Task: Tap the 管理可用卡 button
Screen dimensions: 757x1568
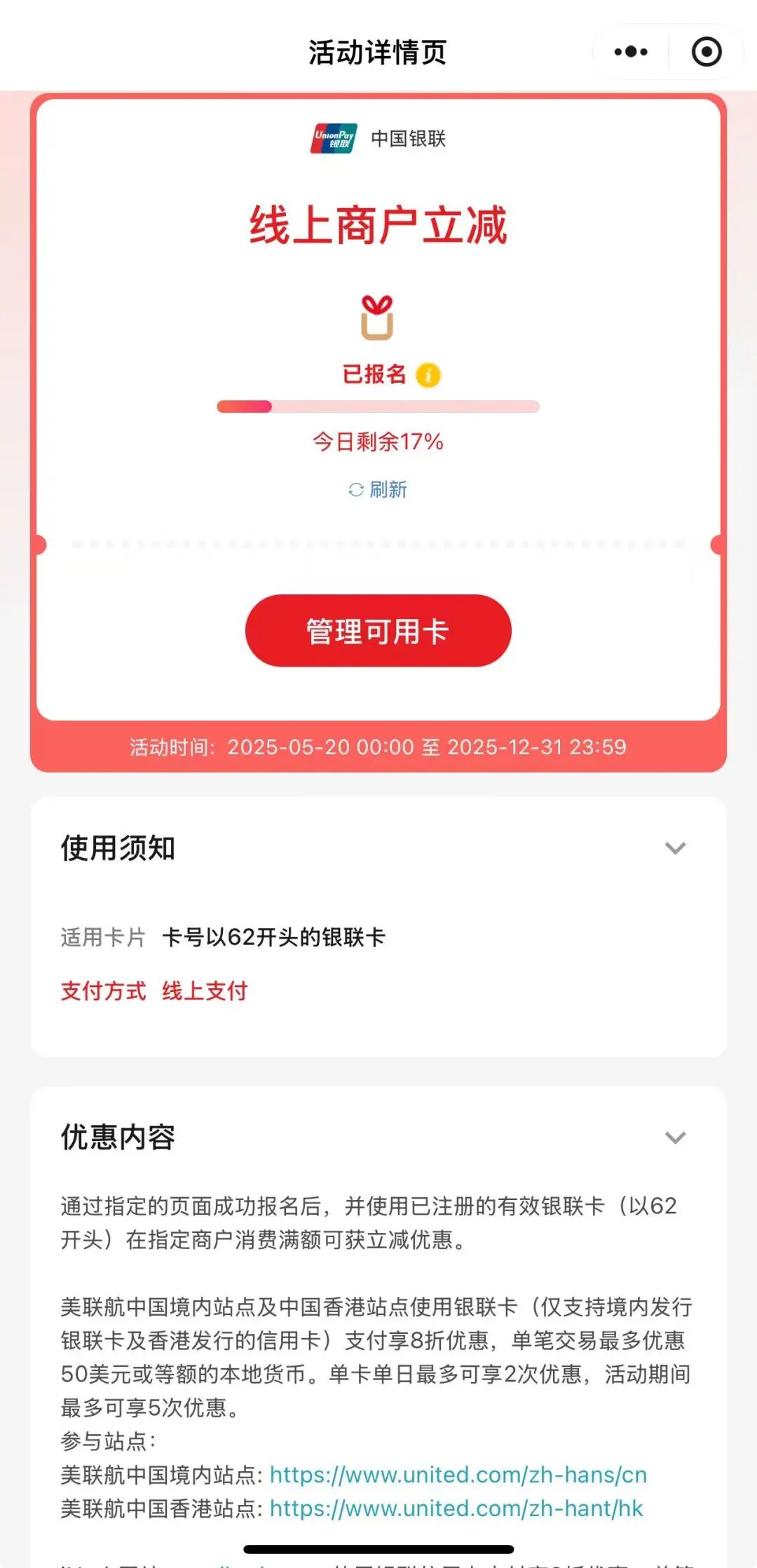Action: [378, 631]
